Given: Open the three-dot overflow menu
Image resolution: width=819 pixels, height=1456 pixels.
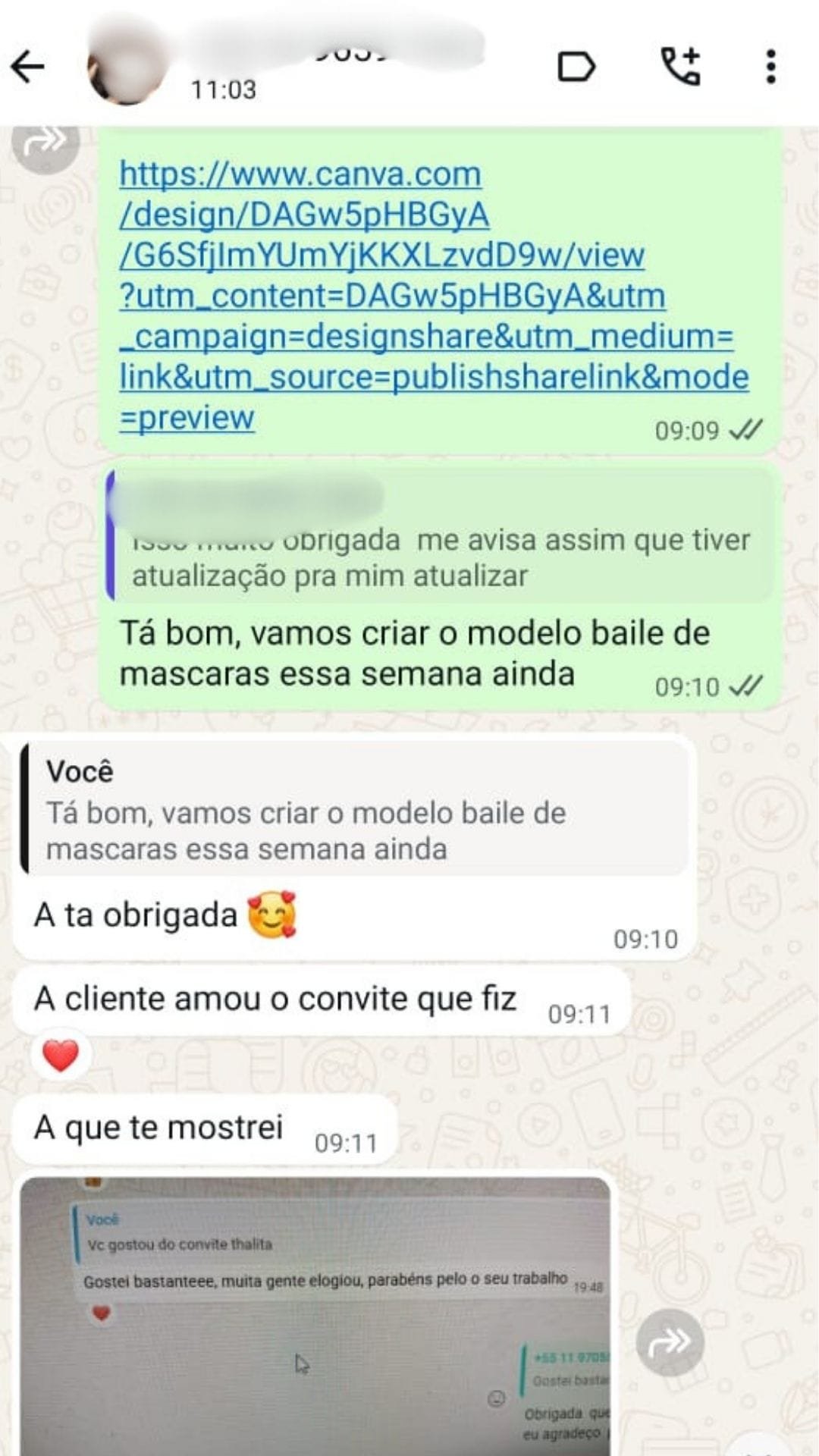Looking at the screenshot, I should tap(770, 67).
